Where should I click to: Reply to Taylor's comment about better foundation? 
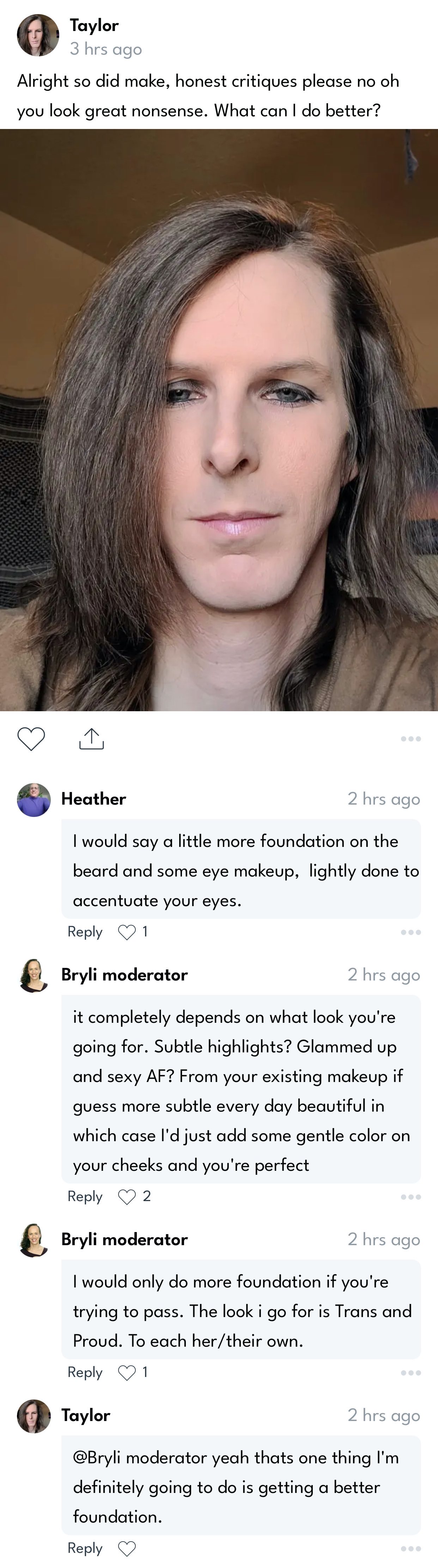pyautogui.click(x=85, y=1549)
